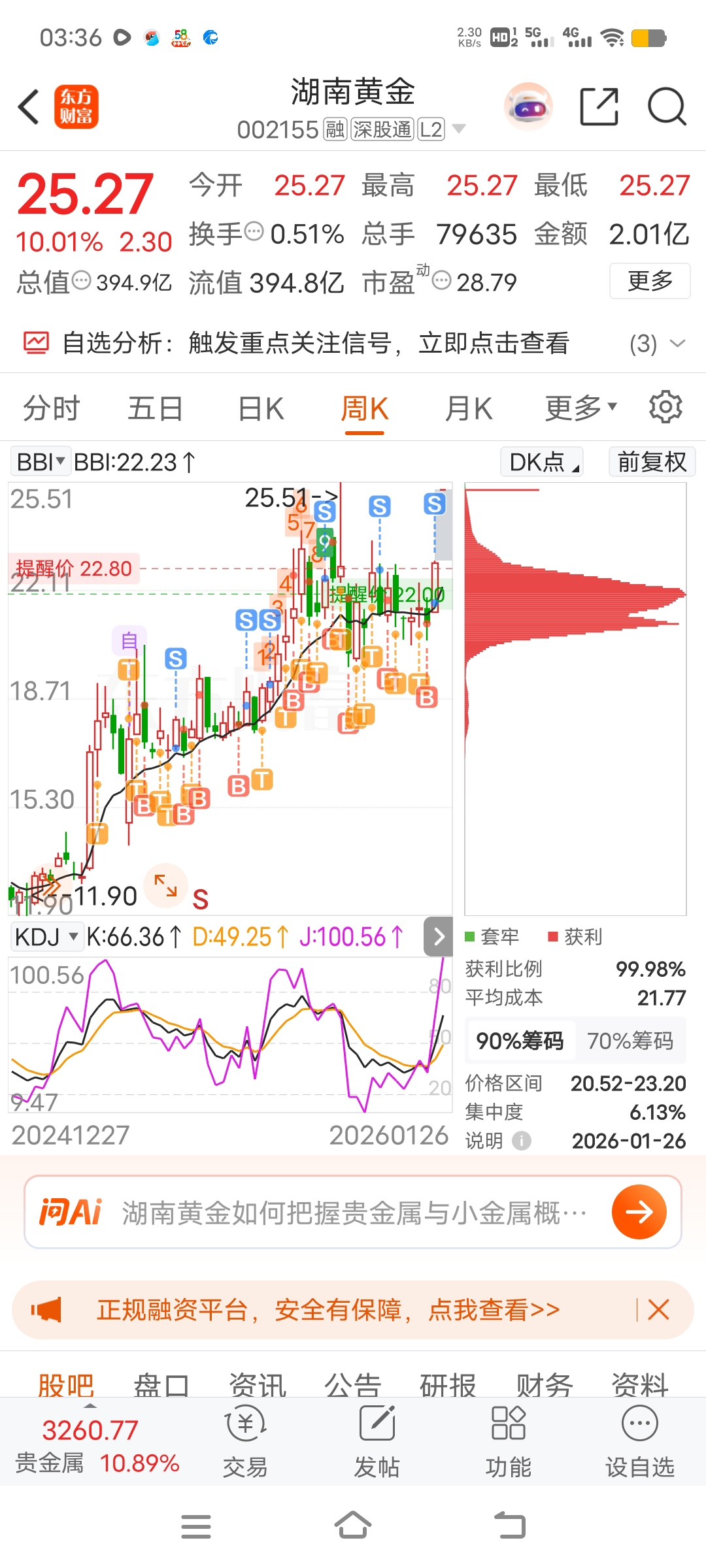This screenshot has height=1568, width=706.
Task: Switch to the 月K chart tab
Action: 468,409
